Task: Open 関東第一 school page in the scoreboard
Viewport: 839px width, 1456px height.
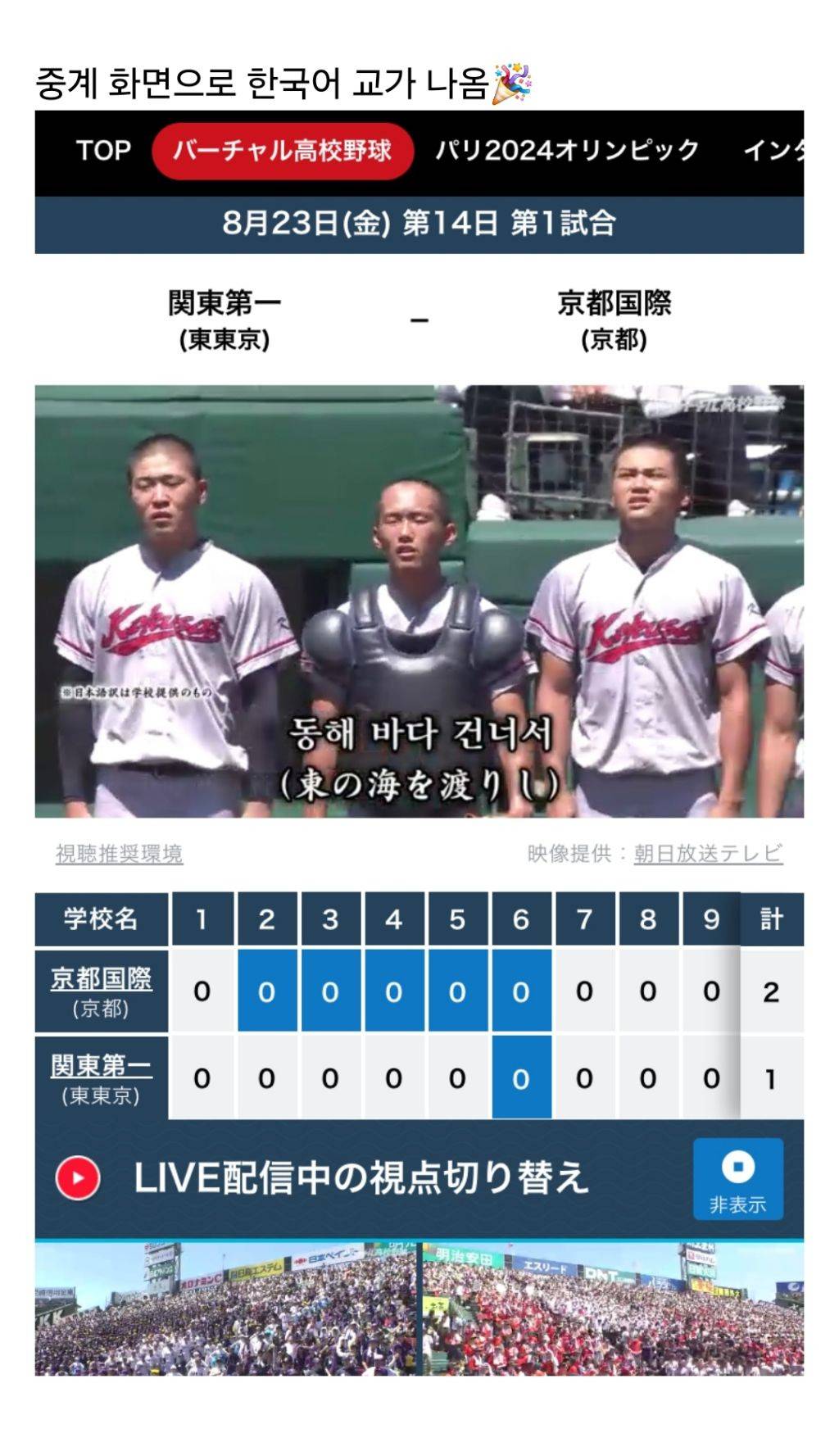Action: pos(101,1066)
